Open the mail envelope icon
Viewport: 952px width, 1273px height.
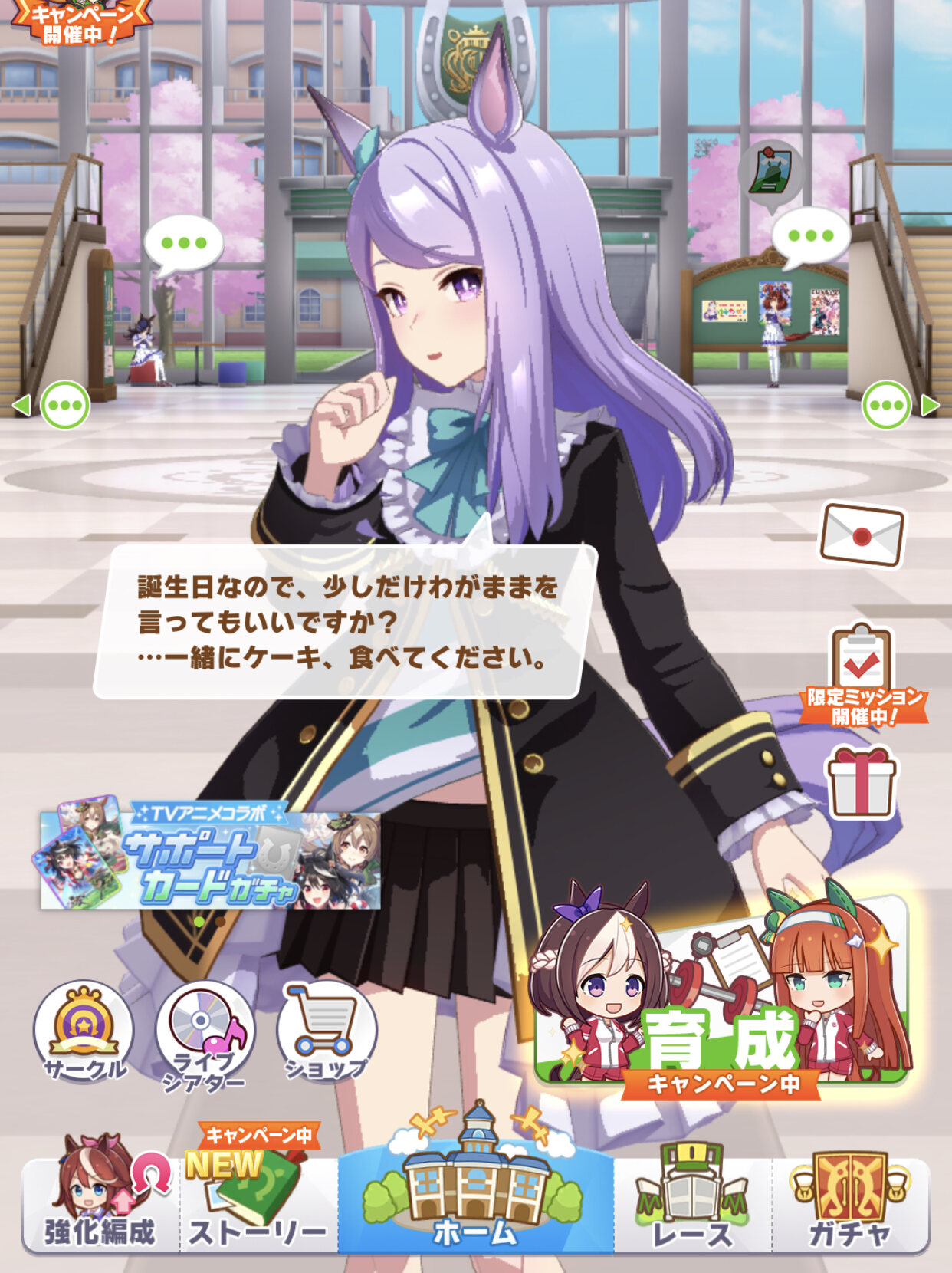[862, 536]
